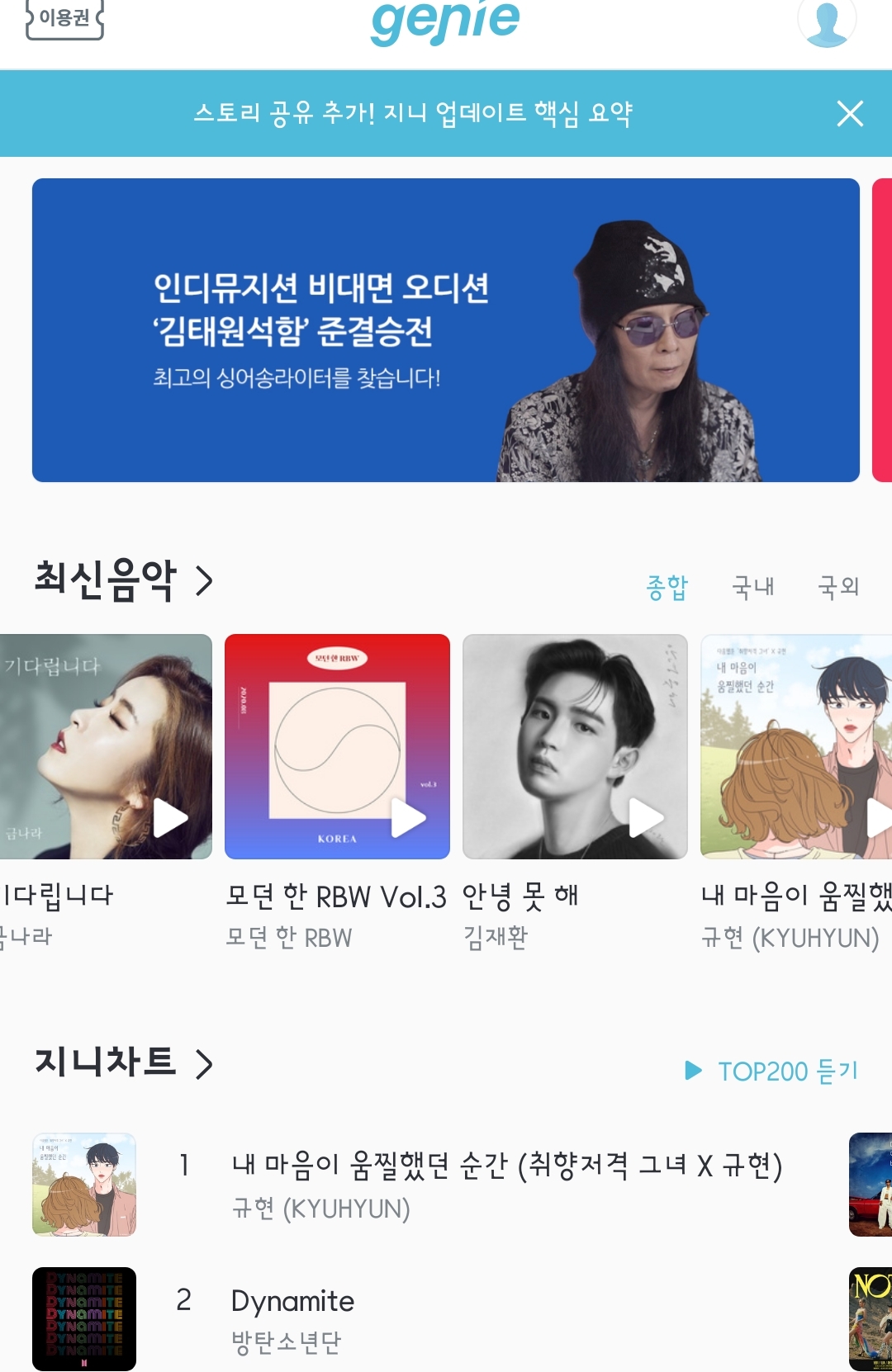Switch to the 종합 tab
The height and width of the screenshot is (1372, 892).
coord(667,587)
